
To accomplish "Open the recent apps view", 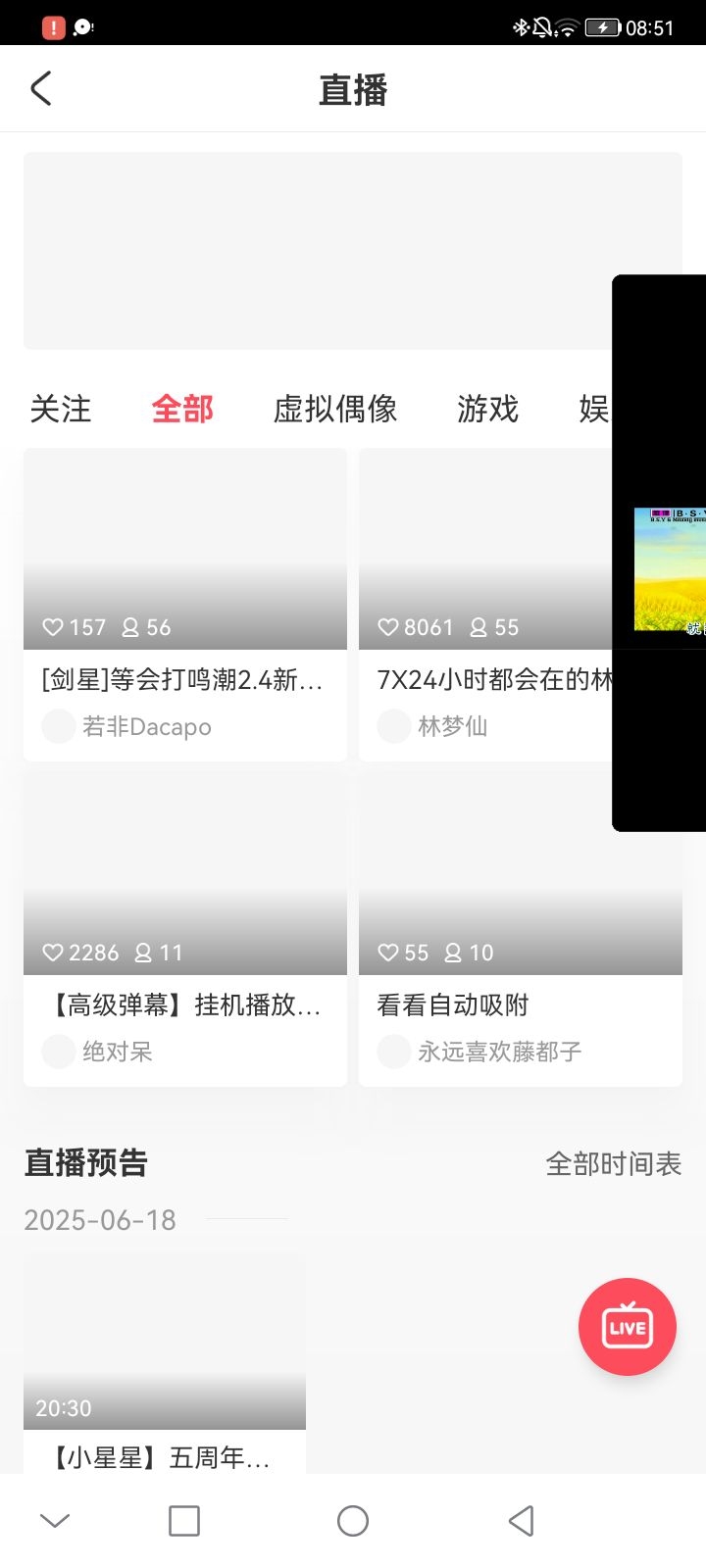I will (x=184, y=1521).
